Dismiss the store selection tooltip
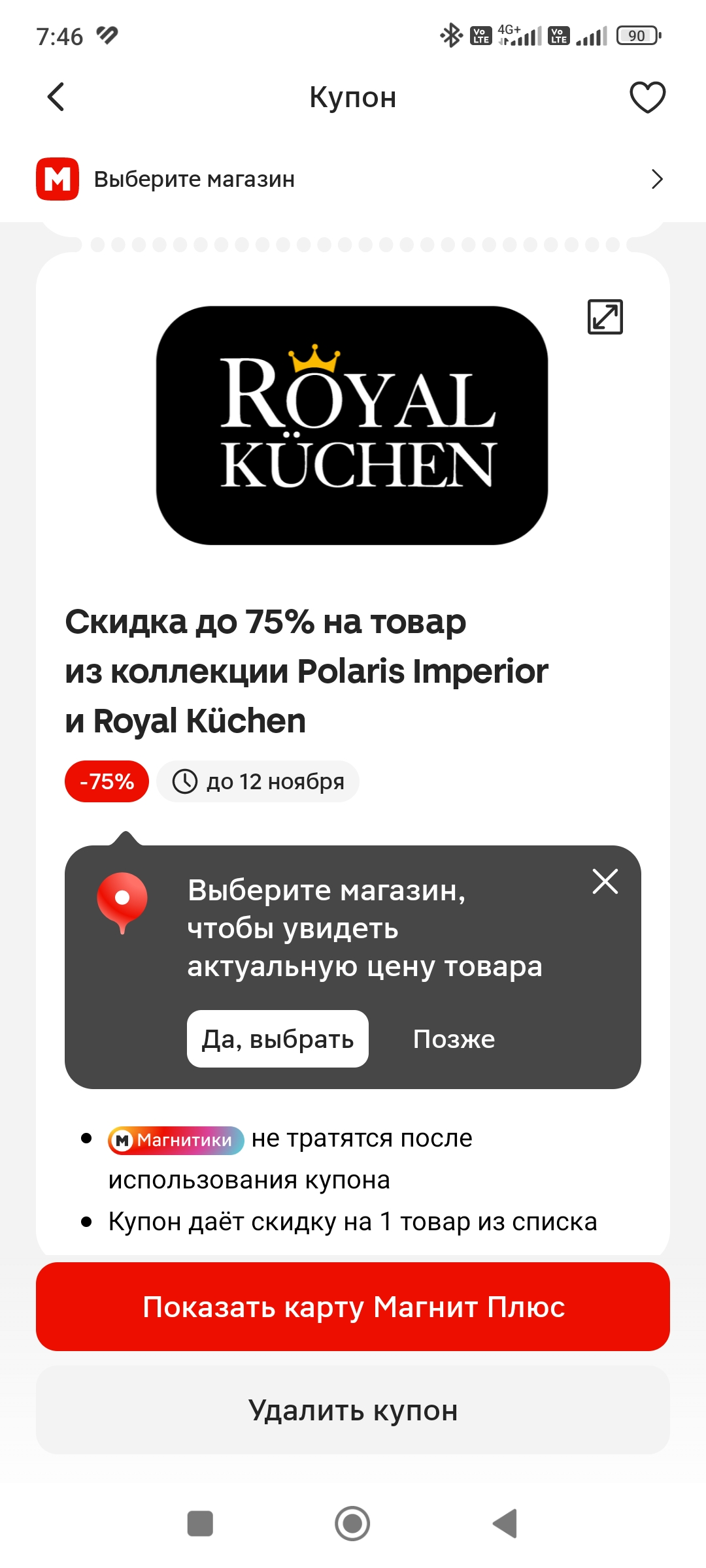 pyautogui.click(x=605, y=881)
